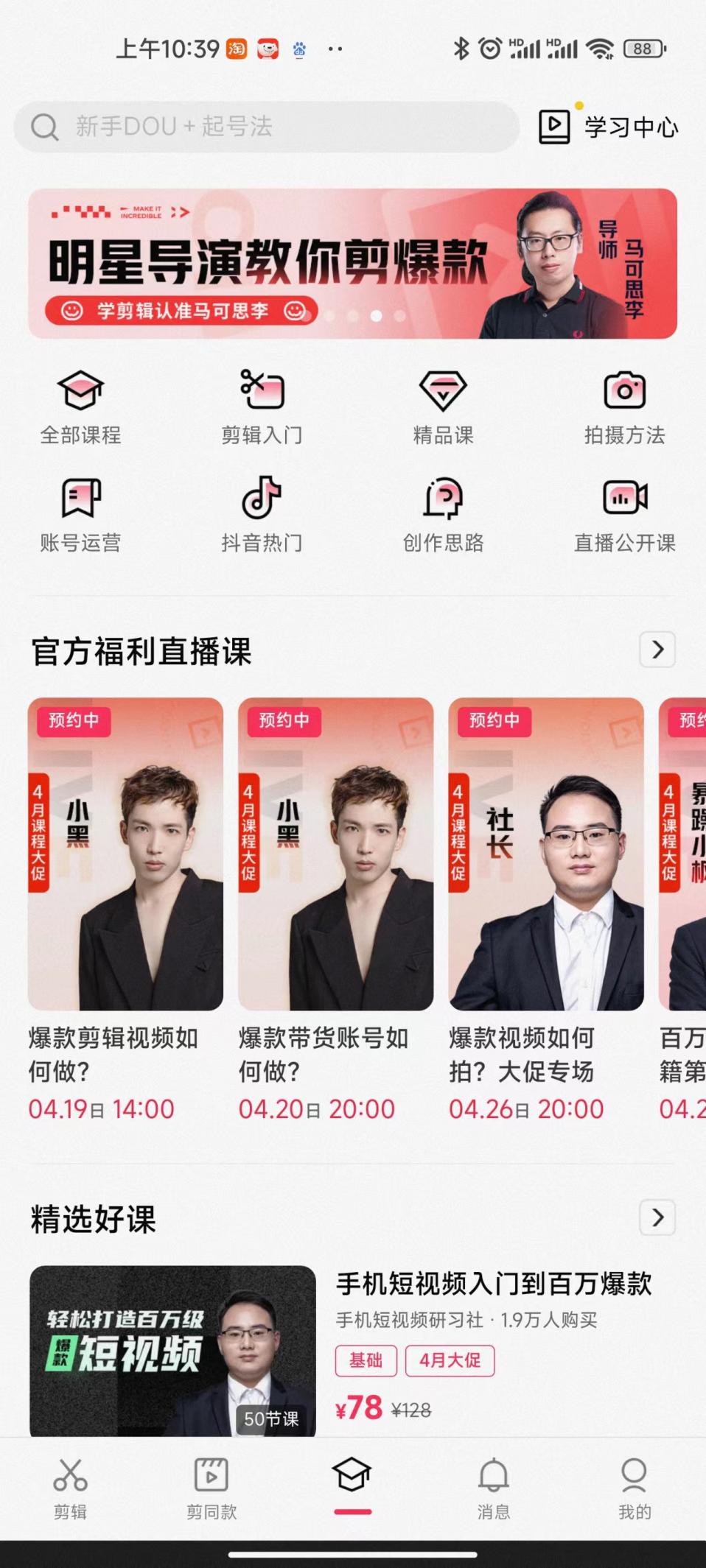Open 剪辑入门 category

(262, 407)
